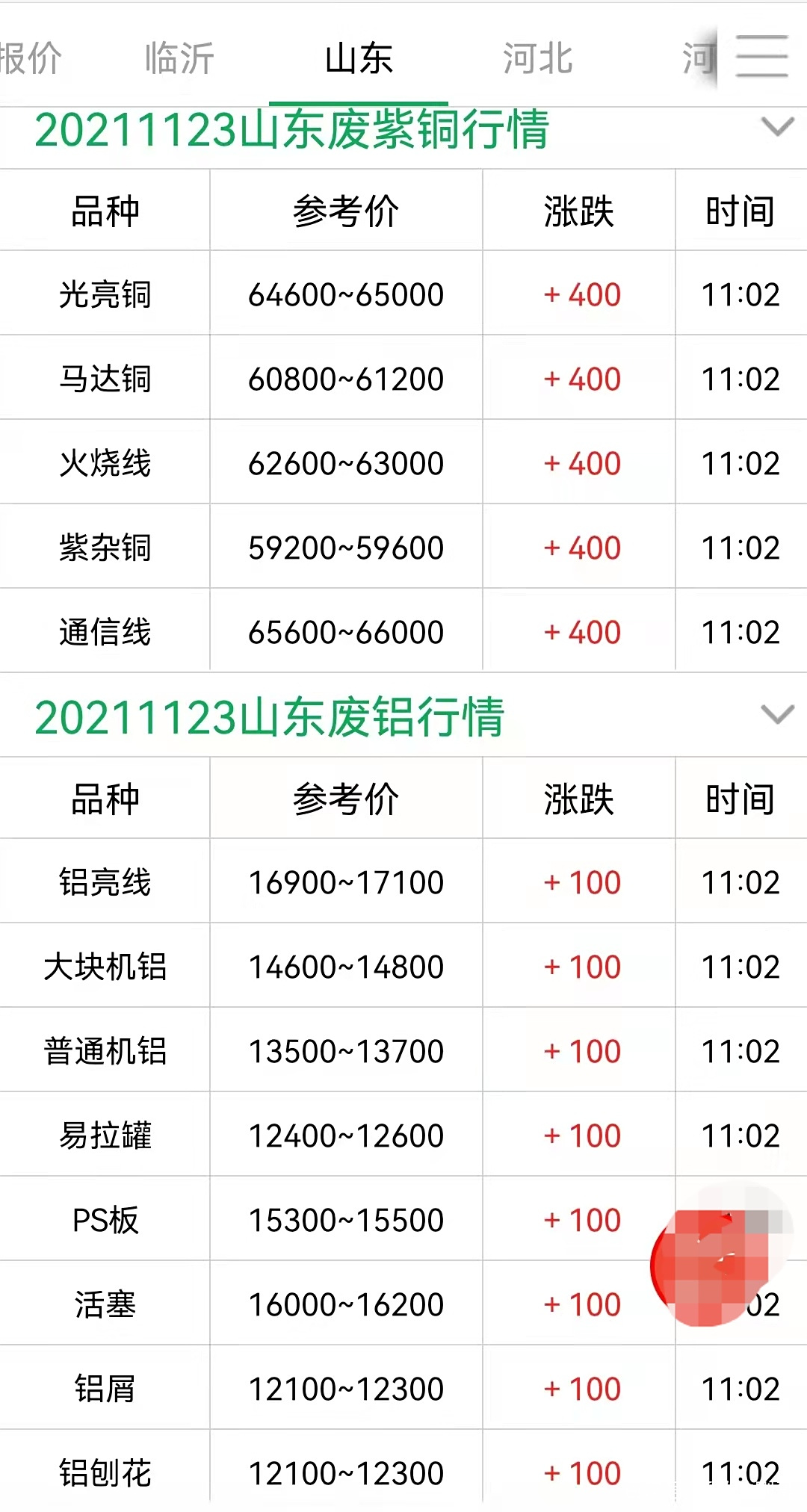
Task: Open the hamburger menu of regions
Action: 761,56
